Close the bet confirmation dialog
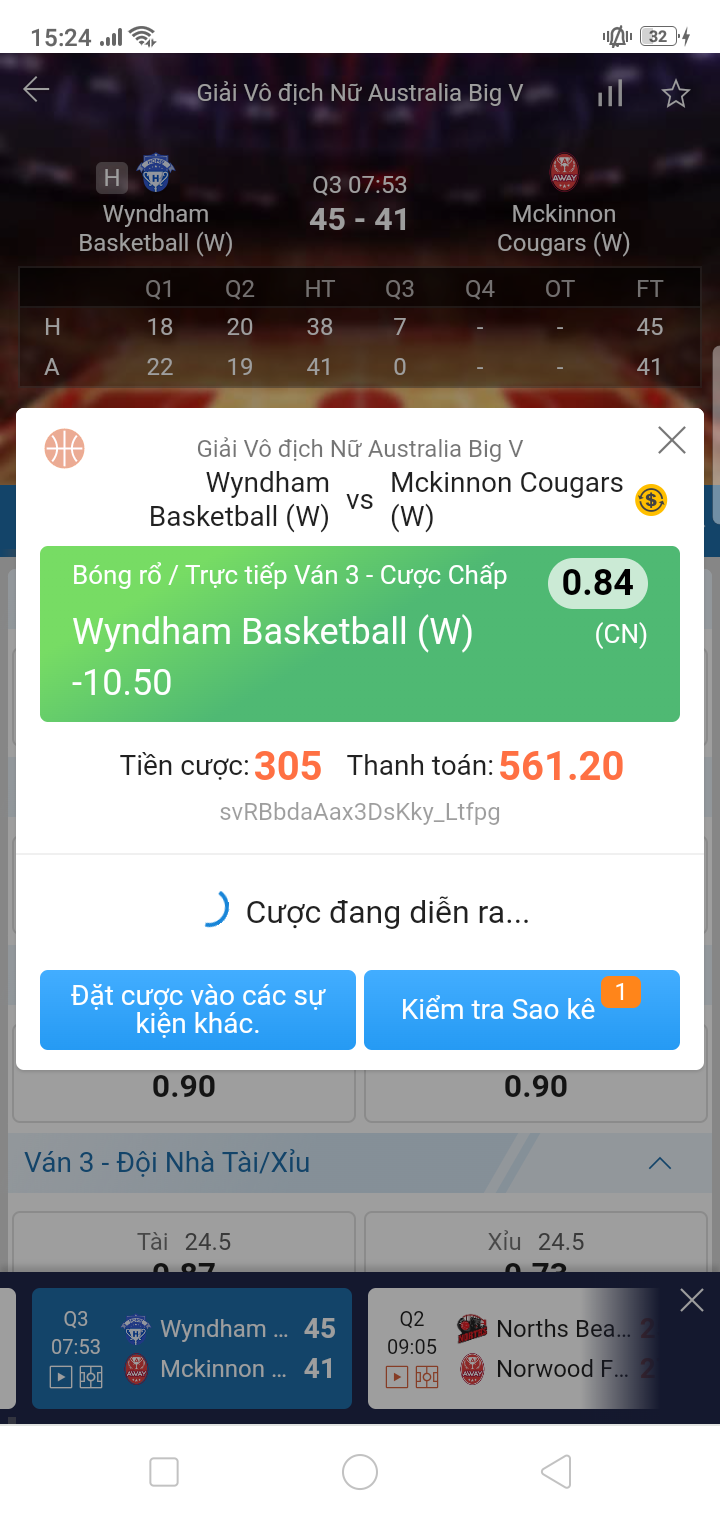 (x=671, y=440)
